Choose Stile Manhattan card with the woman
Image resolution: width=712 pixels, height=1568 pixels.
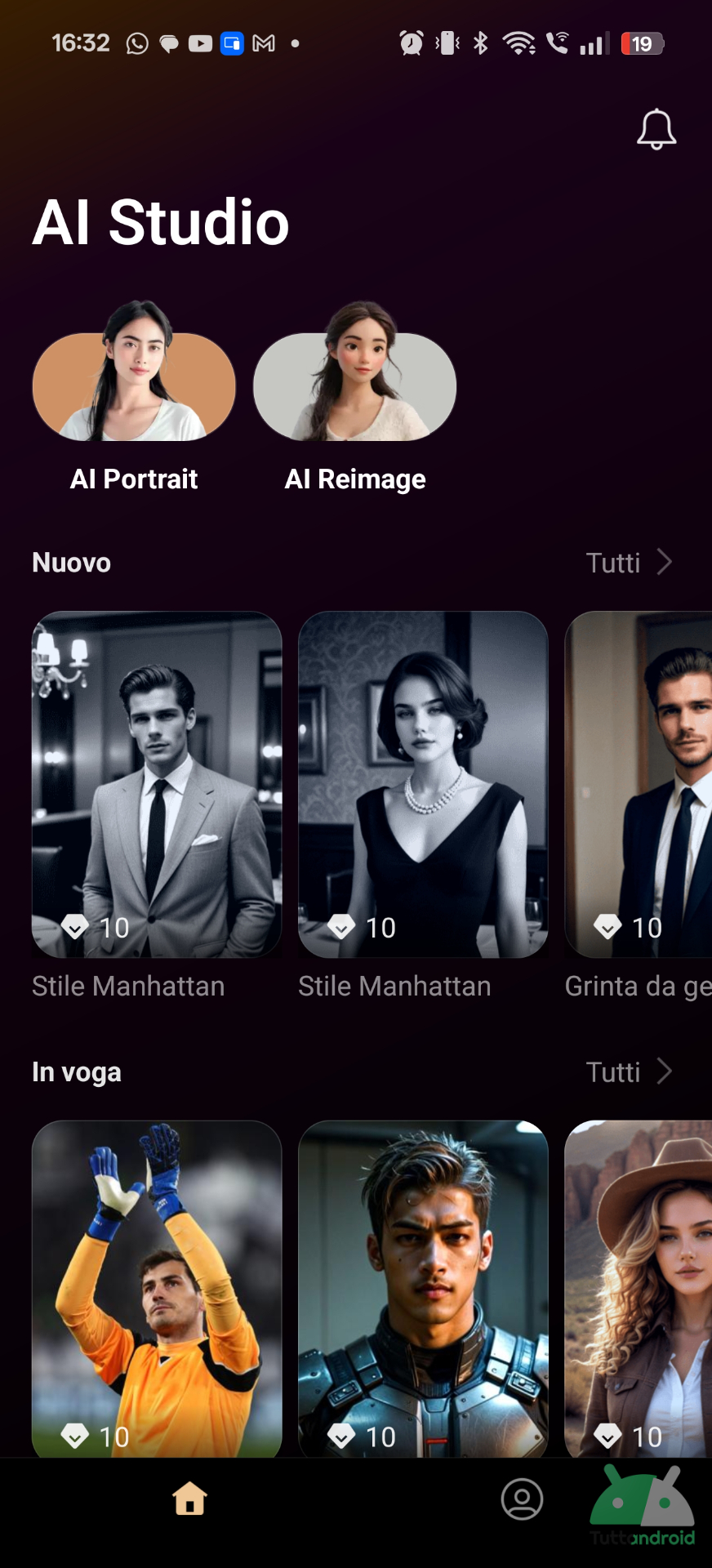[x=423, y=784]
